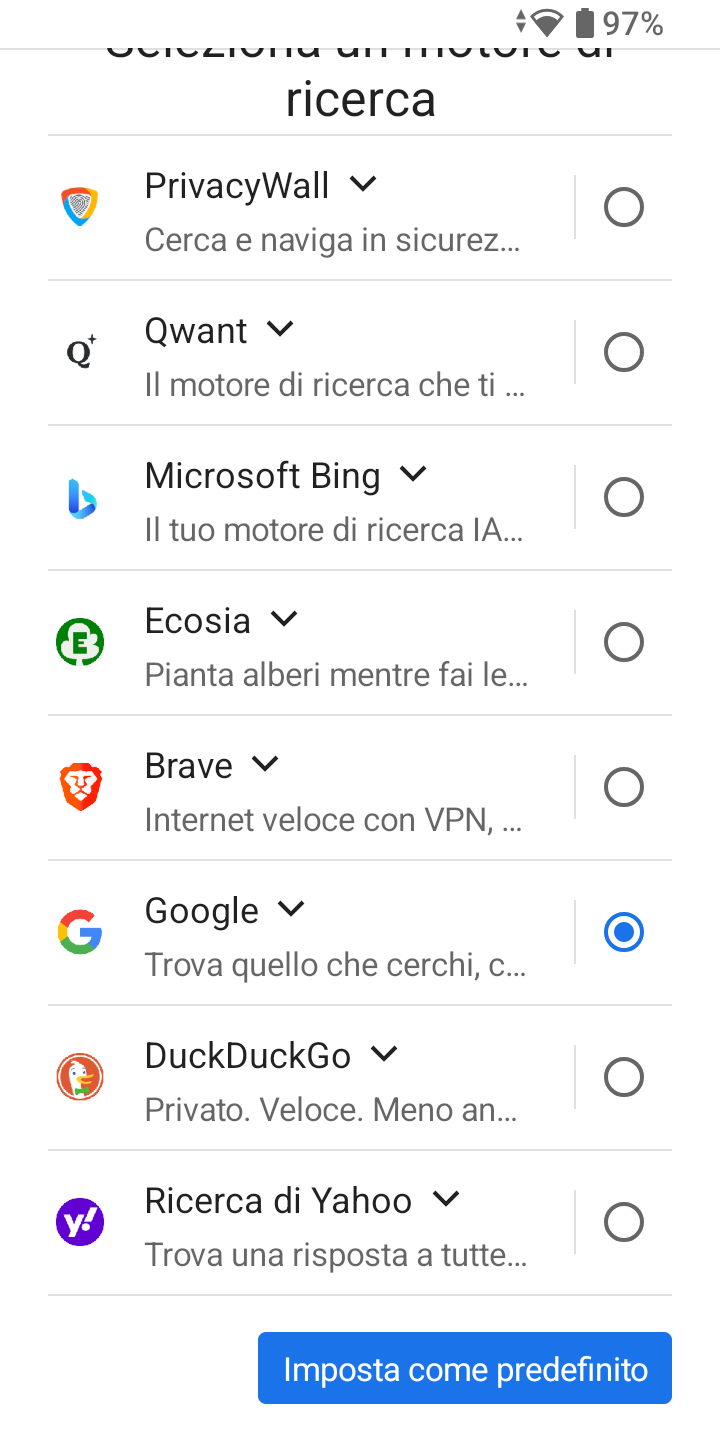The image size is (720, 1440).
Task: Choose Qwant as search engine
Action: (x=624, y=352)
